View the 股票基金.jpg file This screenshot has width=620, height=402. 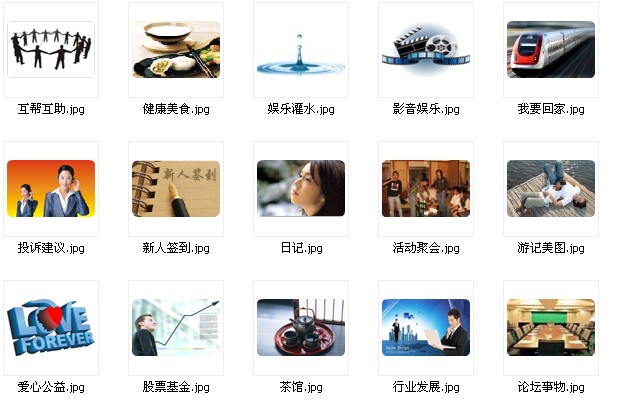click(176, 327)
